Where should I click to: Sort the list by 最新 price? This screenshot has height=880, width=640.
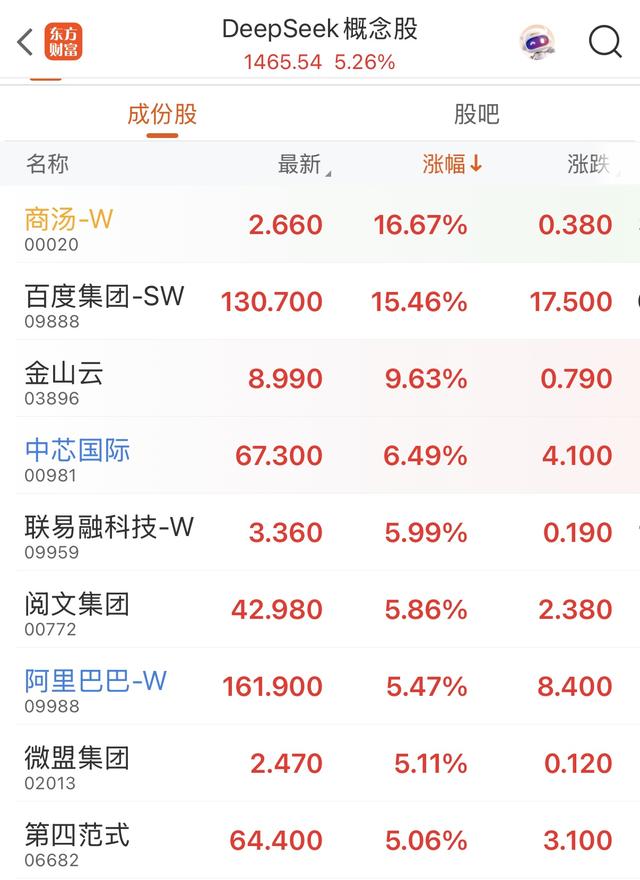pyautogui.click(x=302, y=165)
